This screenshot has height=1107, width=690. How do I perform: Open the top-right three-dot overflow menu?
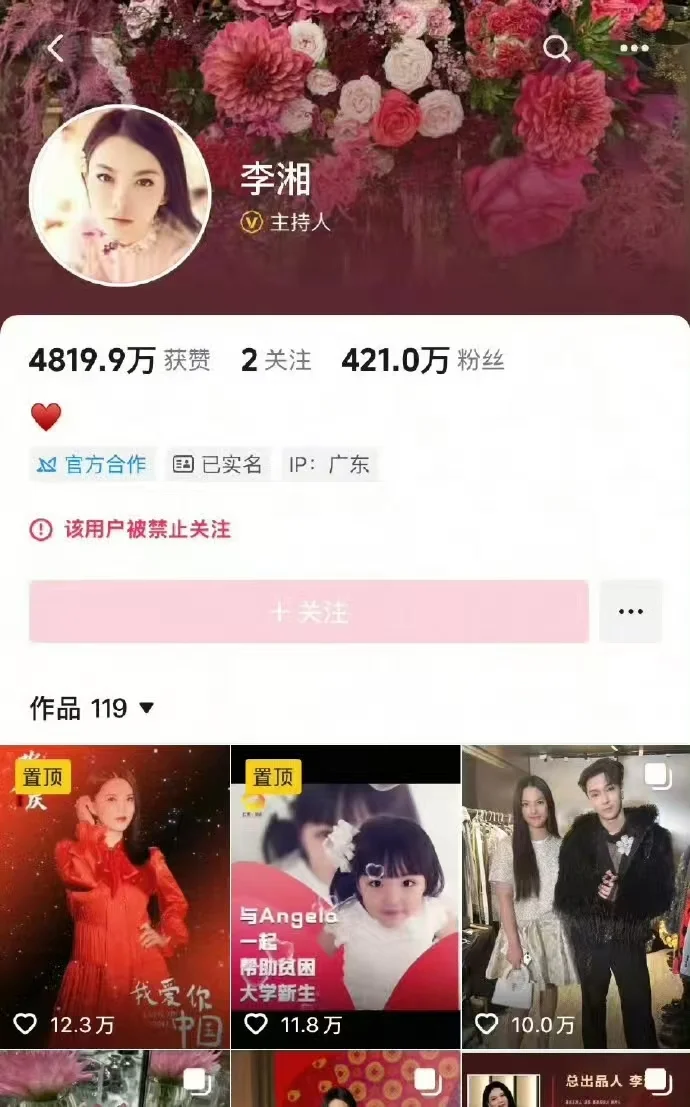coord(634,48)
